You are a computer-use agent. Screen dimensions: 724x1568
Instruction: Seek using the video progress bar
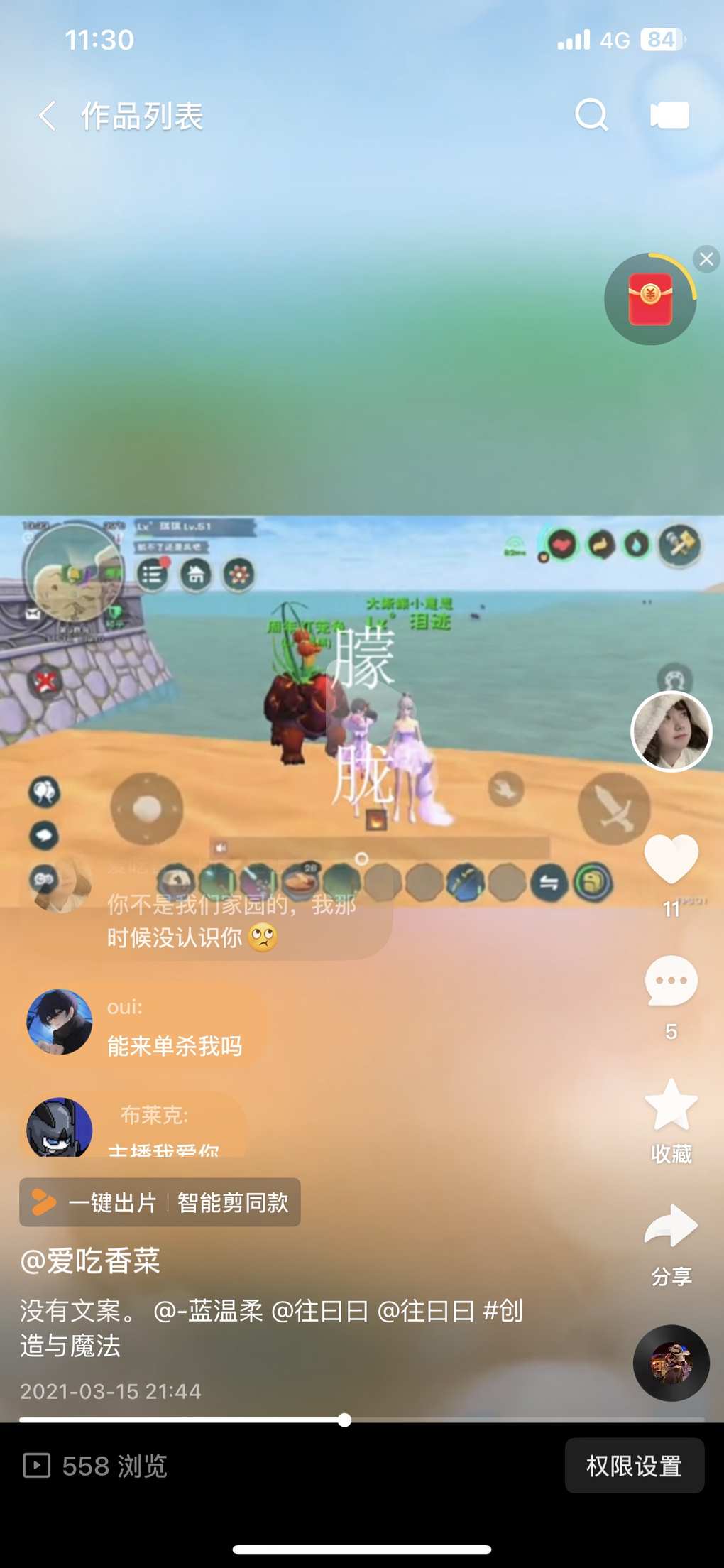pyautogui.click(x=344, y=1420)
